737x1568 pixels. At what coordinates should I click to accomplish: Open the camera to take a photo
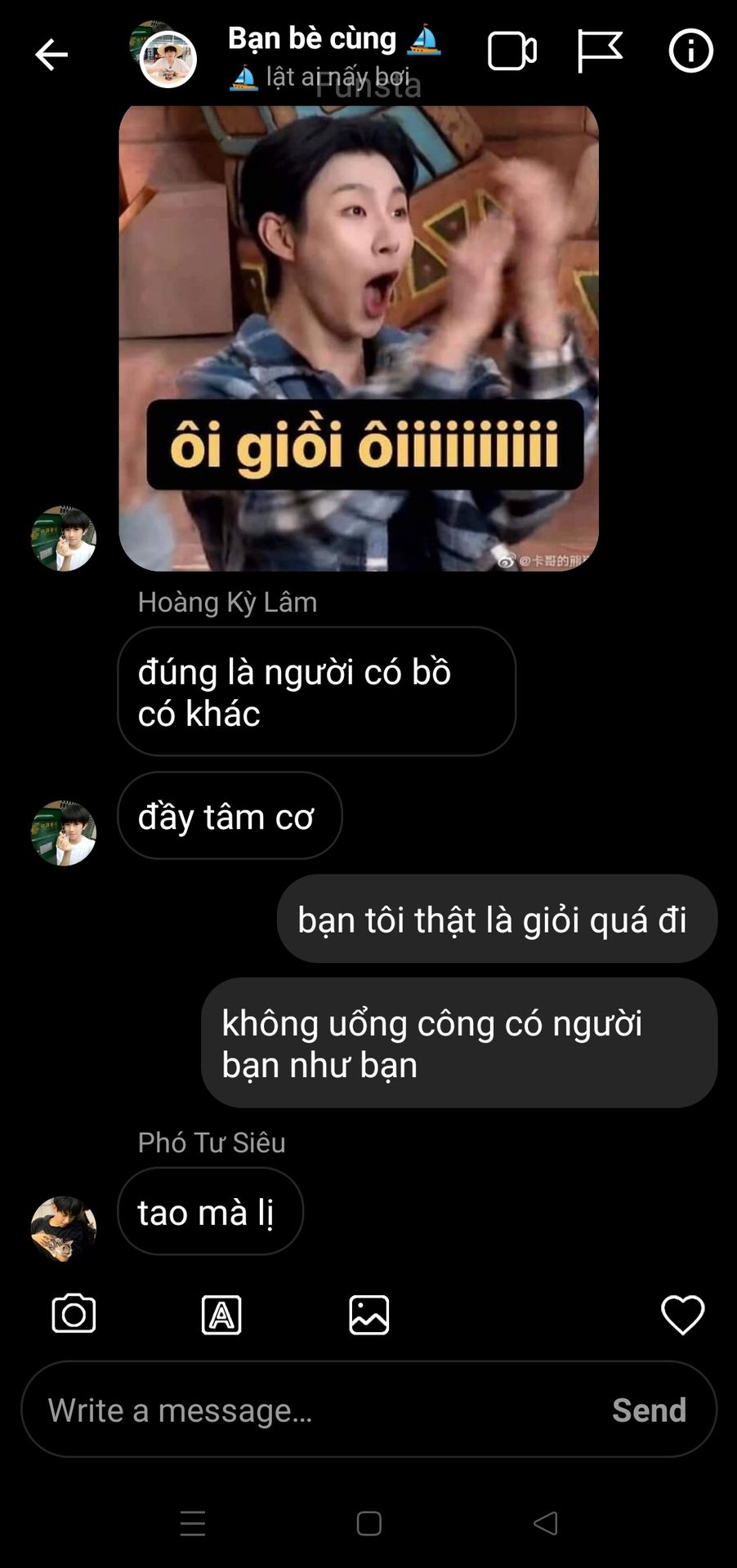(x=74, y=1314)
